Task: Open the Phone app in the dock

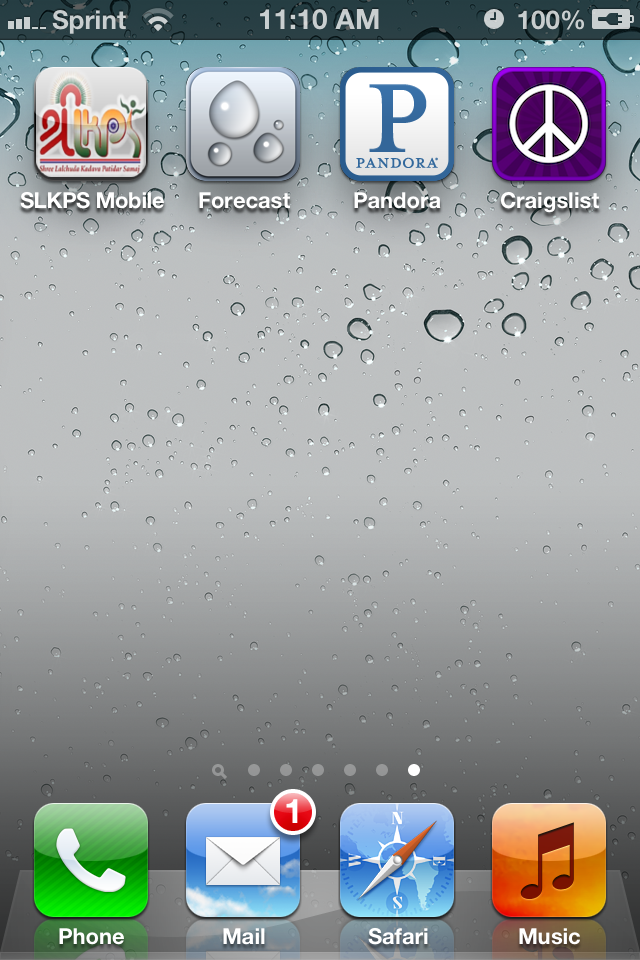Action: click(x=91, y=860)
